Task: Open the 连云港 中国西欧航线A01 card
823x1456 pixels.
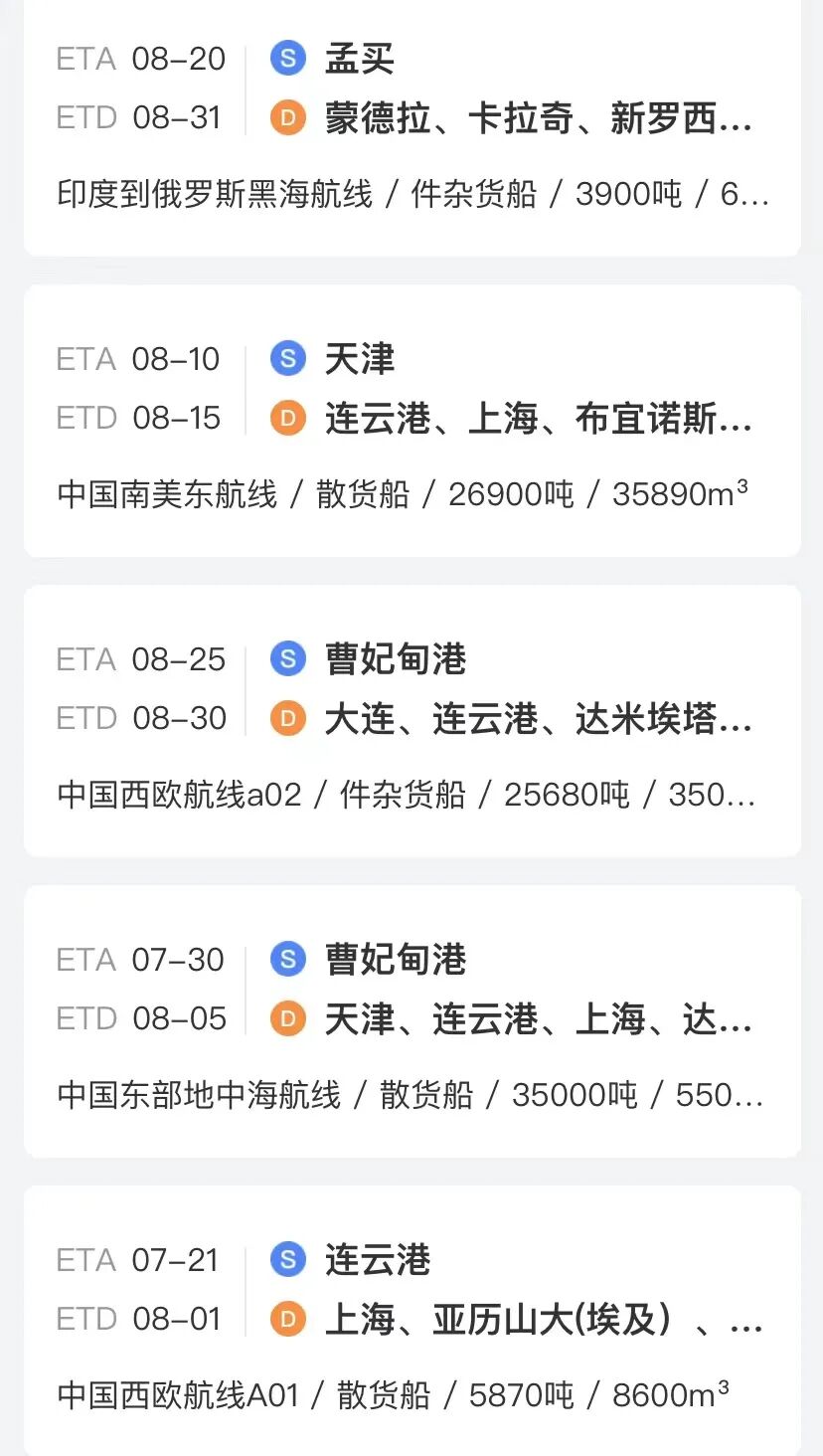Action: click(411, 1321)
